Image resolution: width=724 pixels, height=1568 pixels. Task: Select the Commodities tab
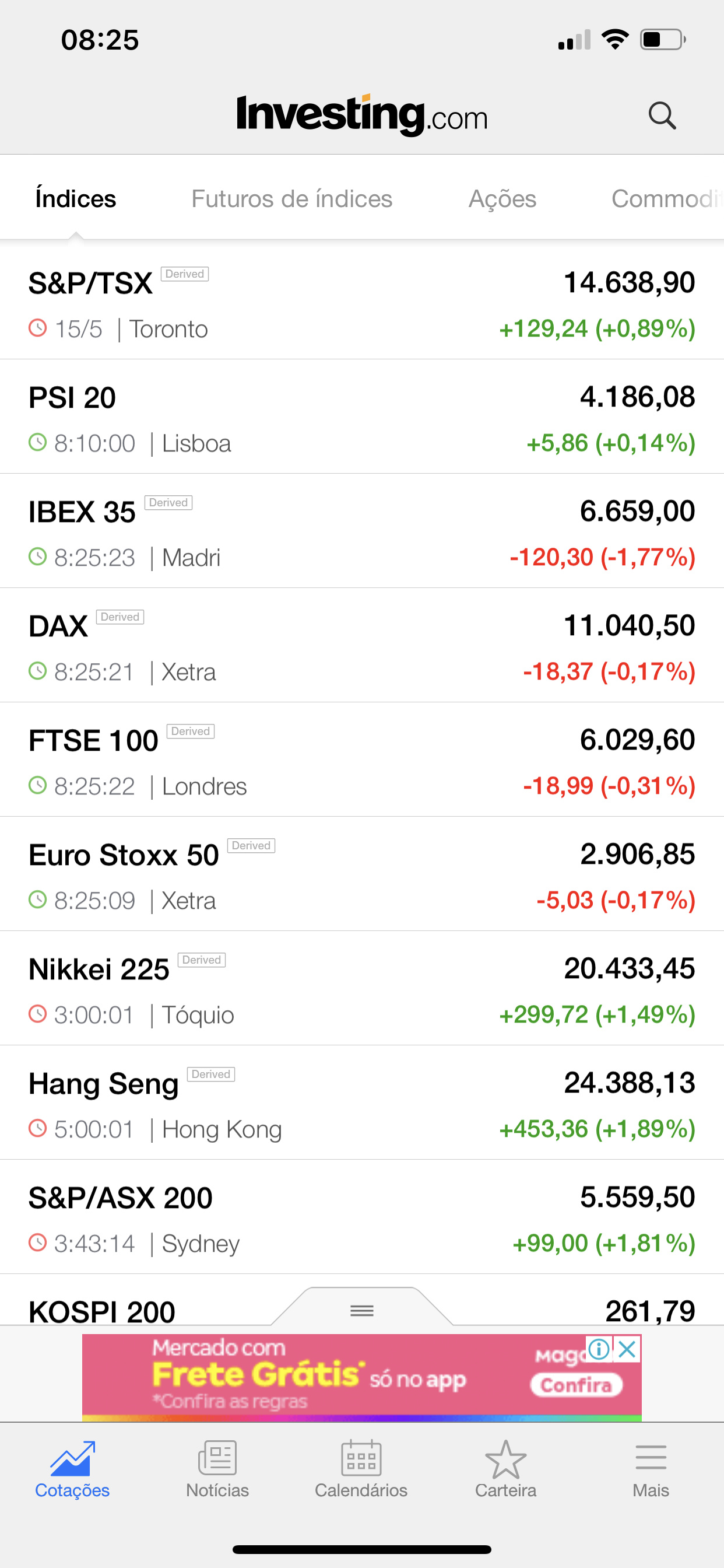667,199
